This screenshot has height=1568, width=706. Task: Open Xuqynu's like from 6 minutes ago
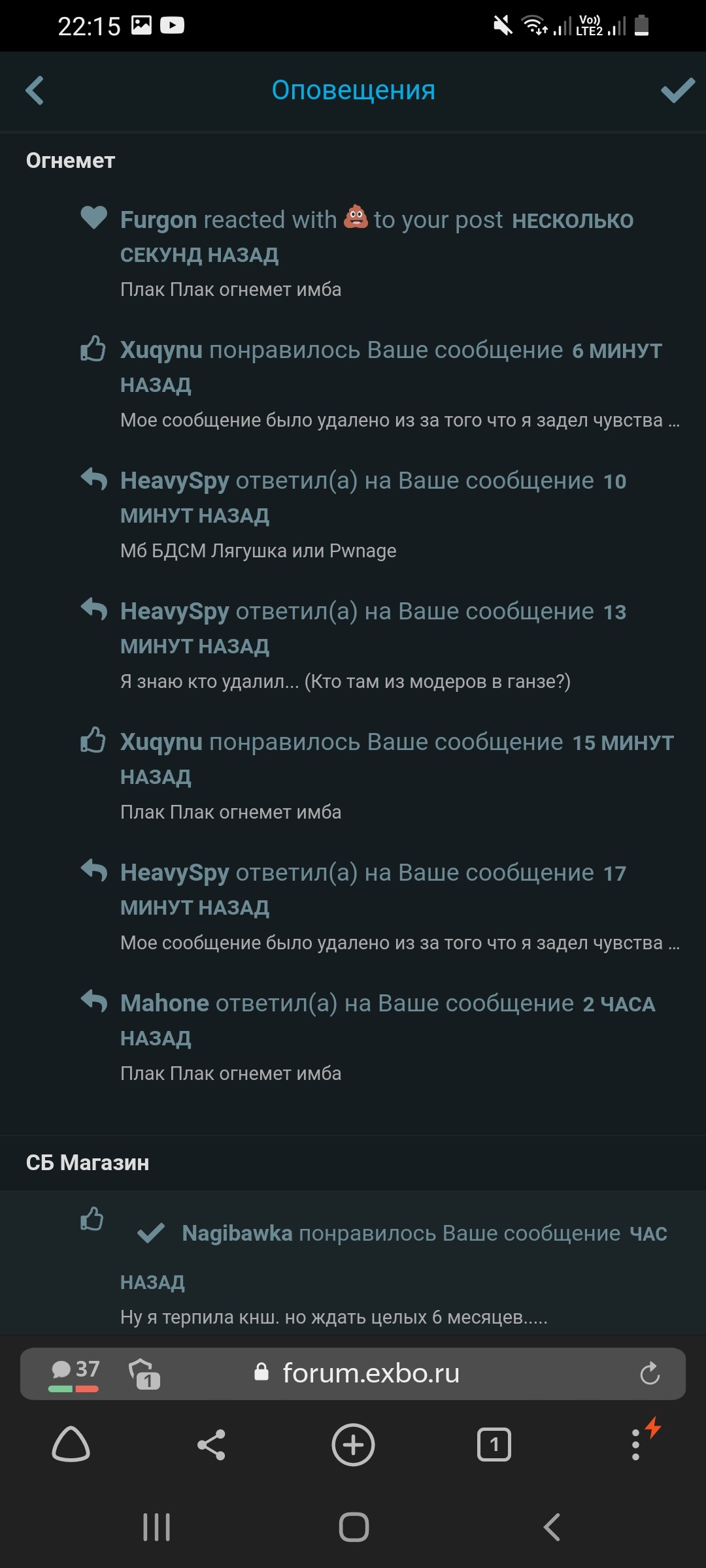(379, 384)
